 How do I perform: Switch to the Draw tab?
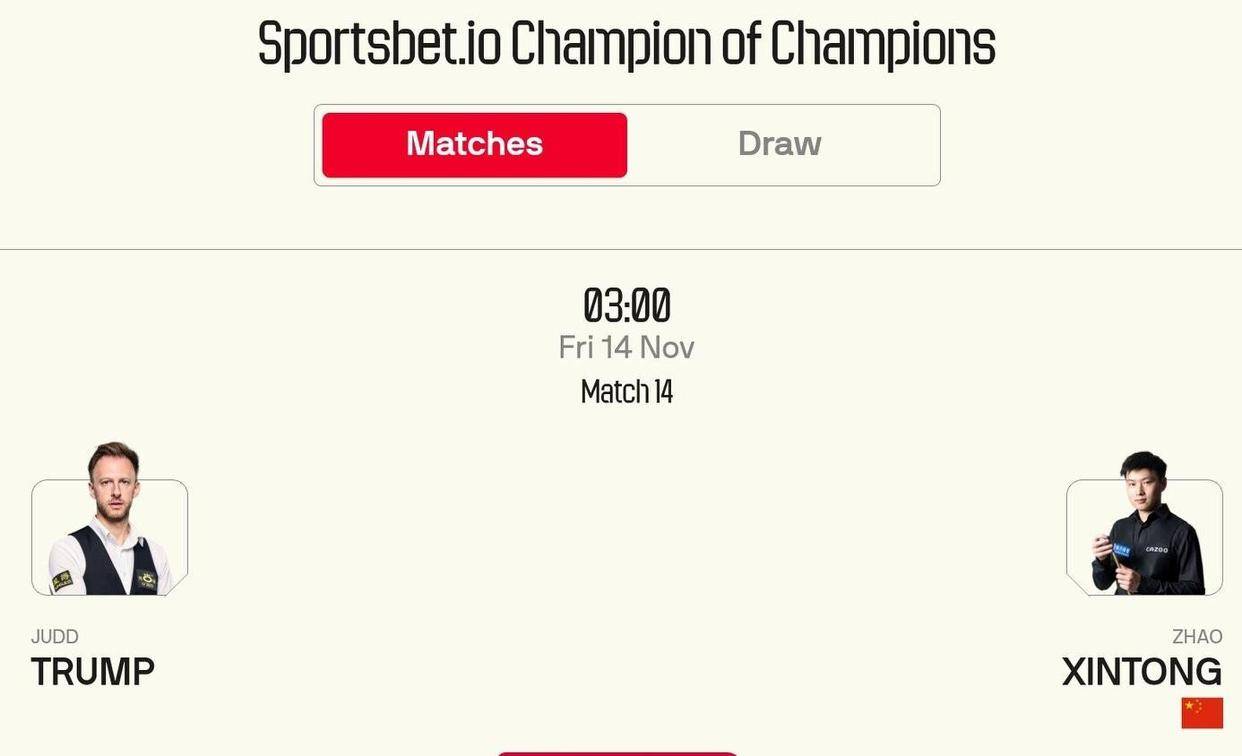coord(779,144)
